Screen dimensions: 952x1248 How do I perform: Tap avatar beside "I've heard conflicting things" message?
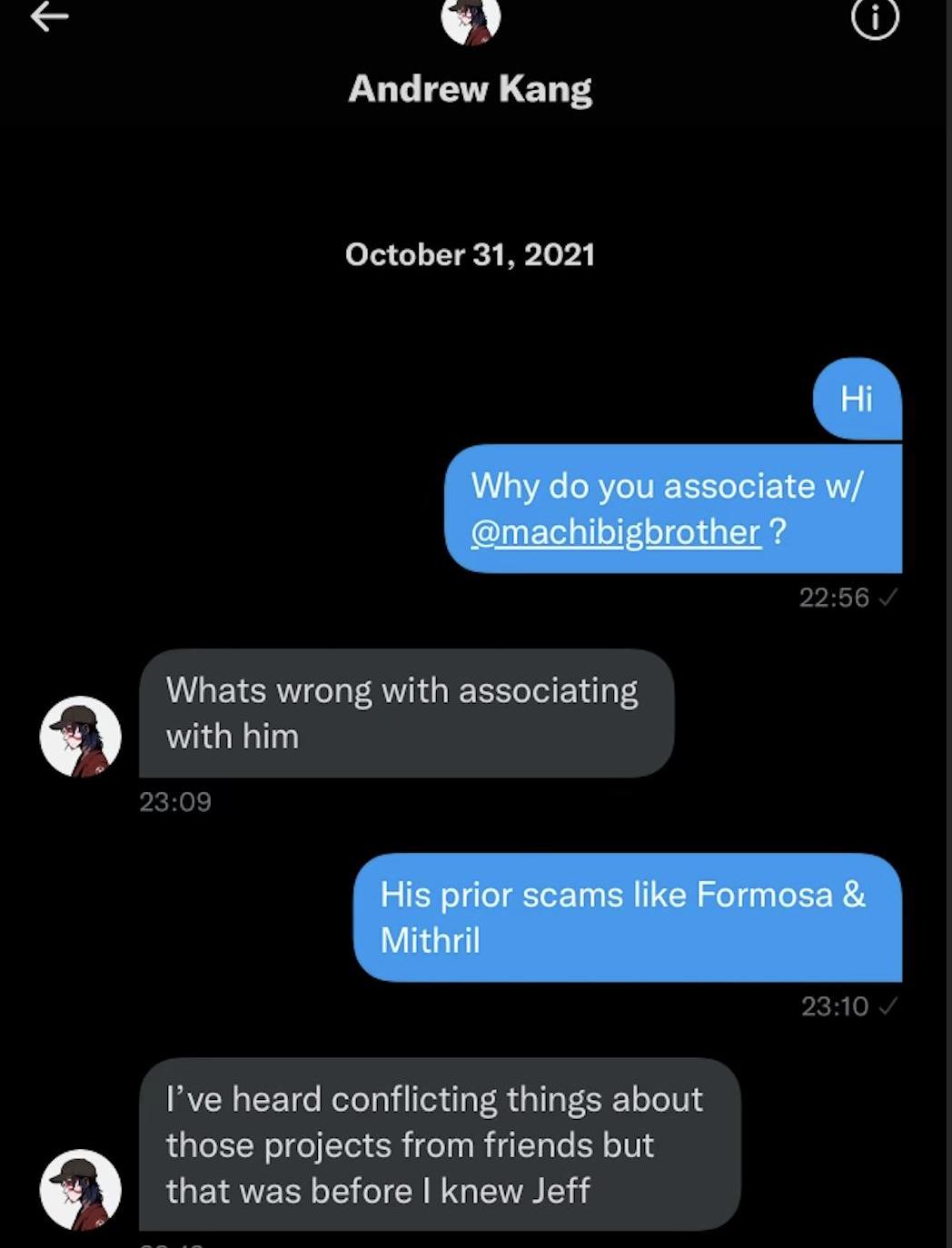coord(81,1190)
